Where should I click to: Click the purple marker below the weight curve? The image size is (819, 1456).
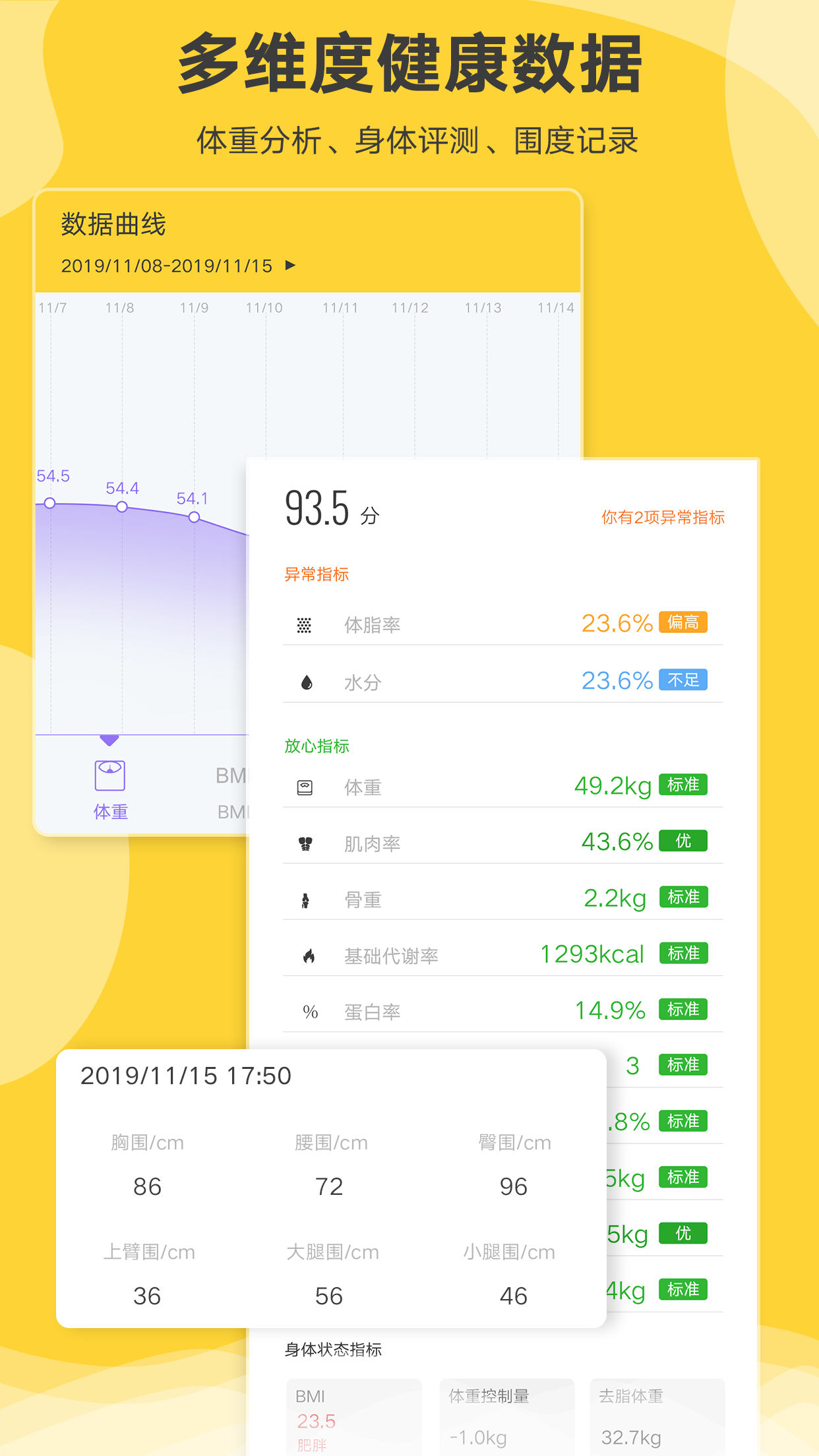109,739
